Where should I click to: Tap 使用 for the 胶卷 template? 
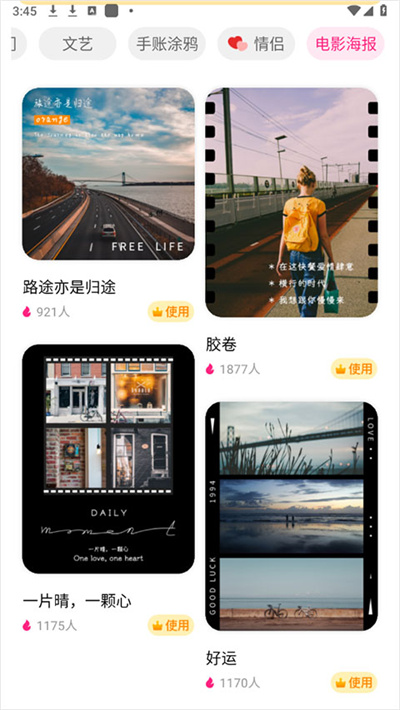tap(354, 369)
